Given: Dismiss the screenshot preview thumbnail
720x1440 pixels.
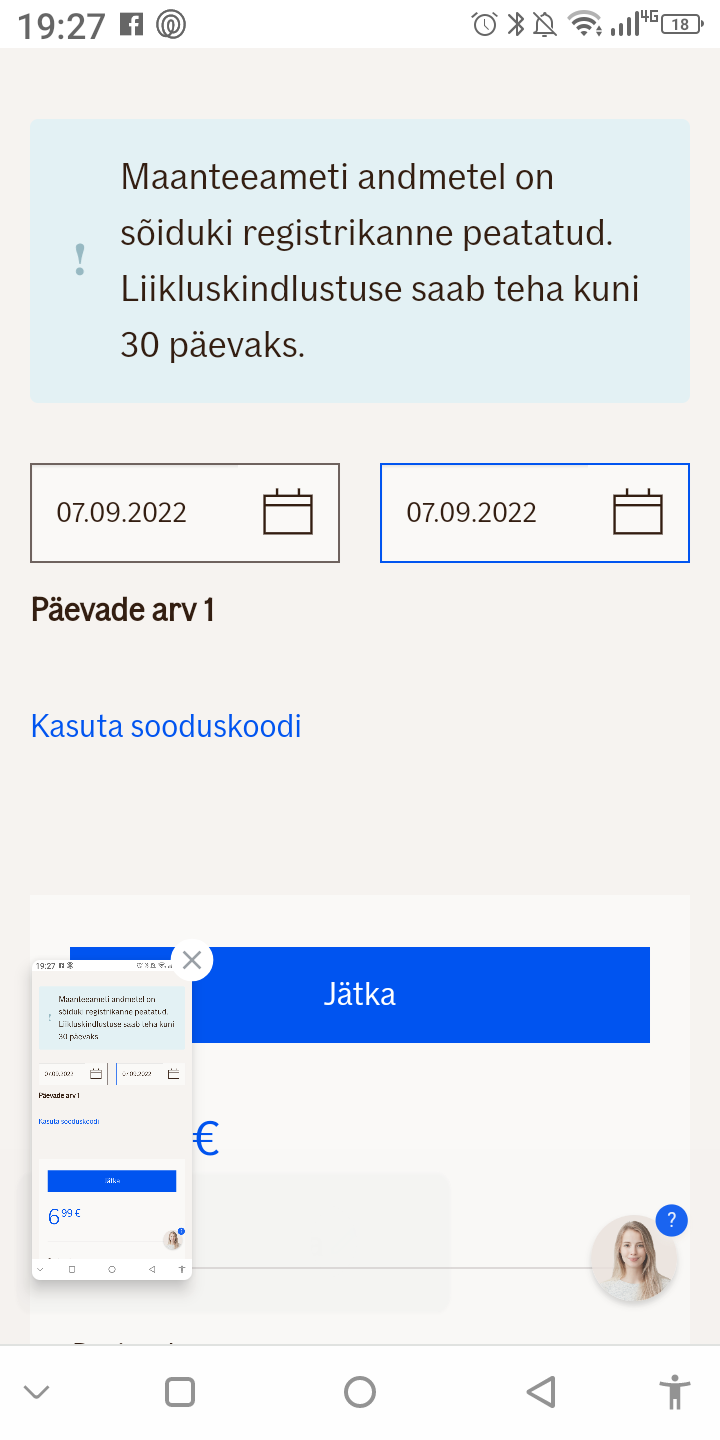Looking at the screenshot, I should [x=192, y=960].
